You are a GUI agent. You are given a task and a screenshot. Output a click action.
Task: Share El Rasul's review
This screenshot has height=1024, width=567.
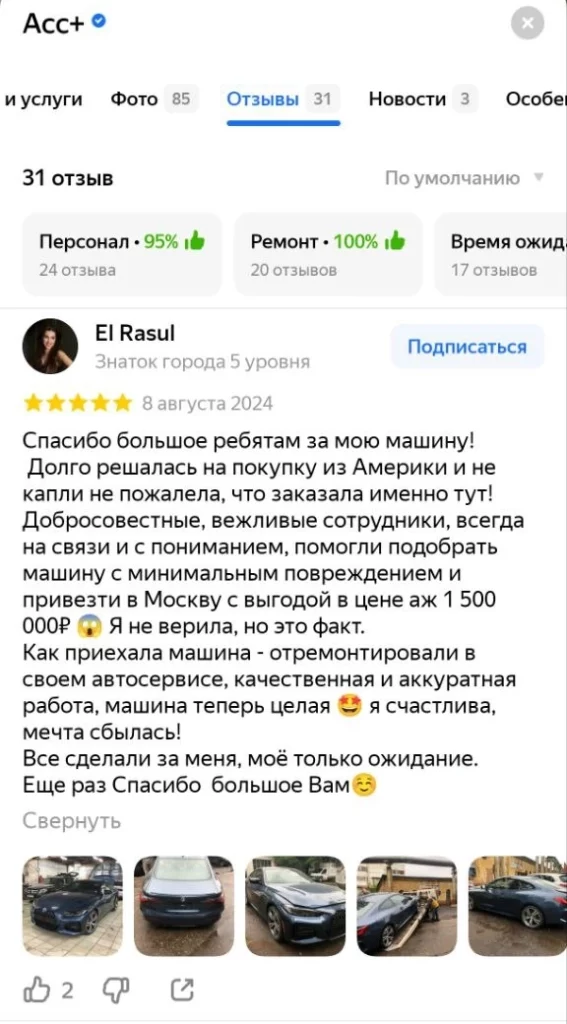click(182, 991)
